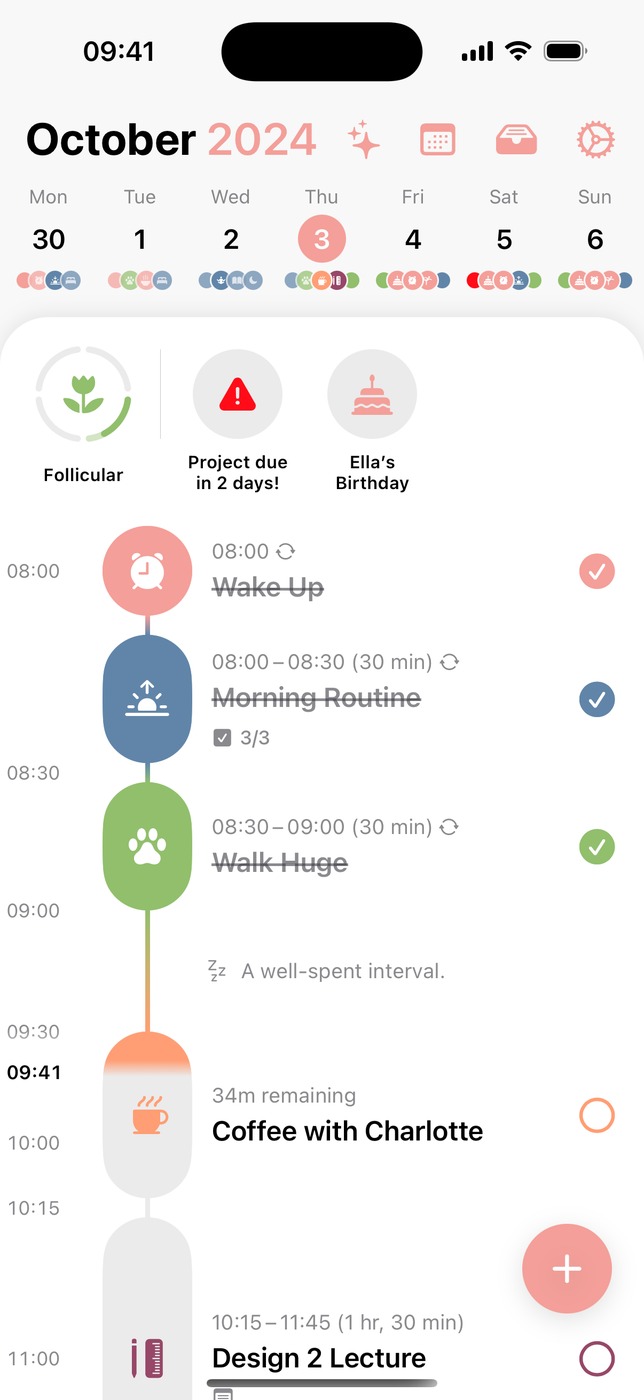This screenshot has width=644, height=1400.
Task: Uncheck the Wake Up task
Action: [597, 571]
